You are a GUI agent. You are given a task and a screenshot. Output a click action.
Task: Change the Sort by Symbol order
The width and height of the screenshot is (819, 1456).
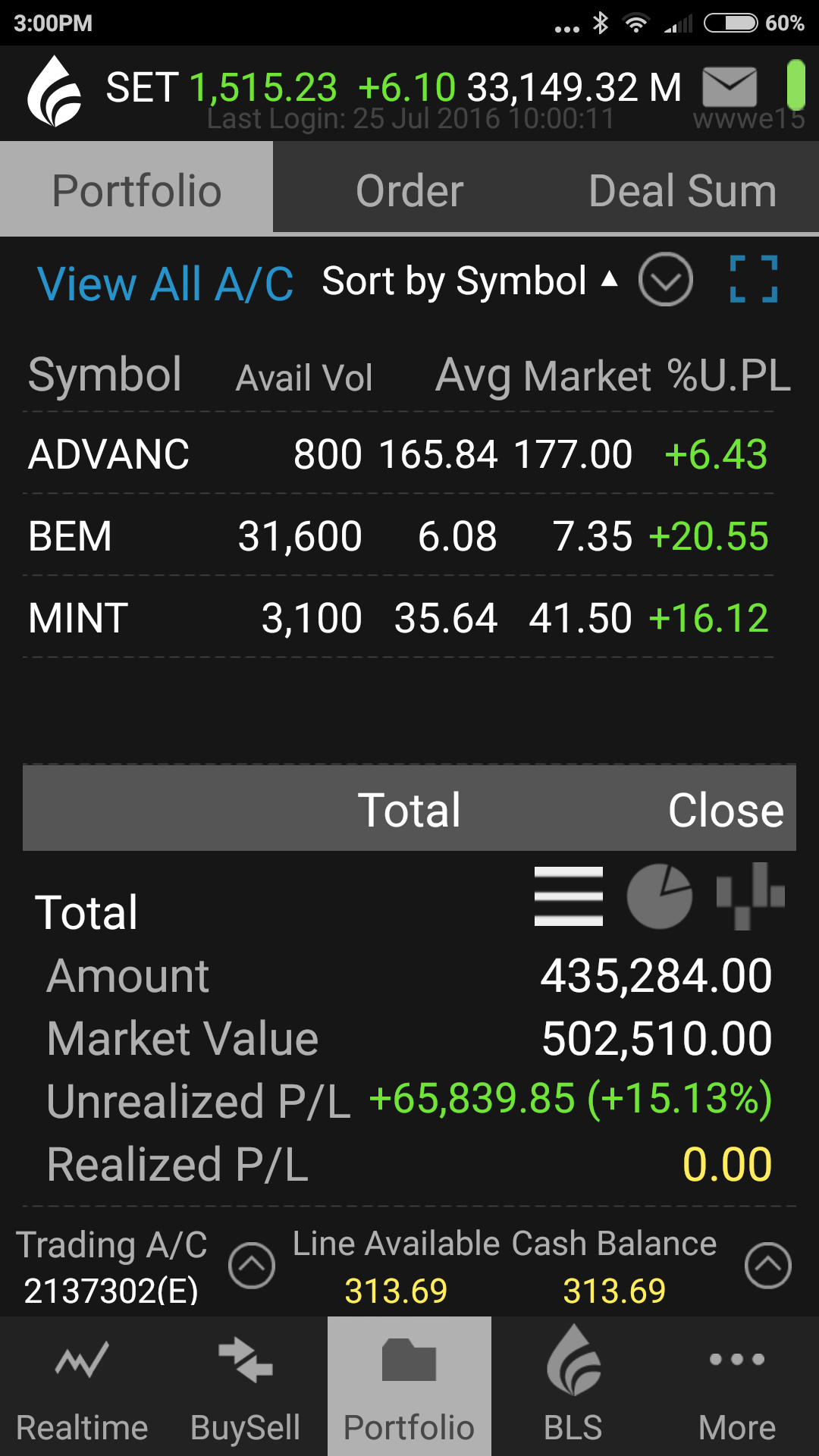point(469,281)
